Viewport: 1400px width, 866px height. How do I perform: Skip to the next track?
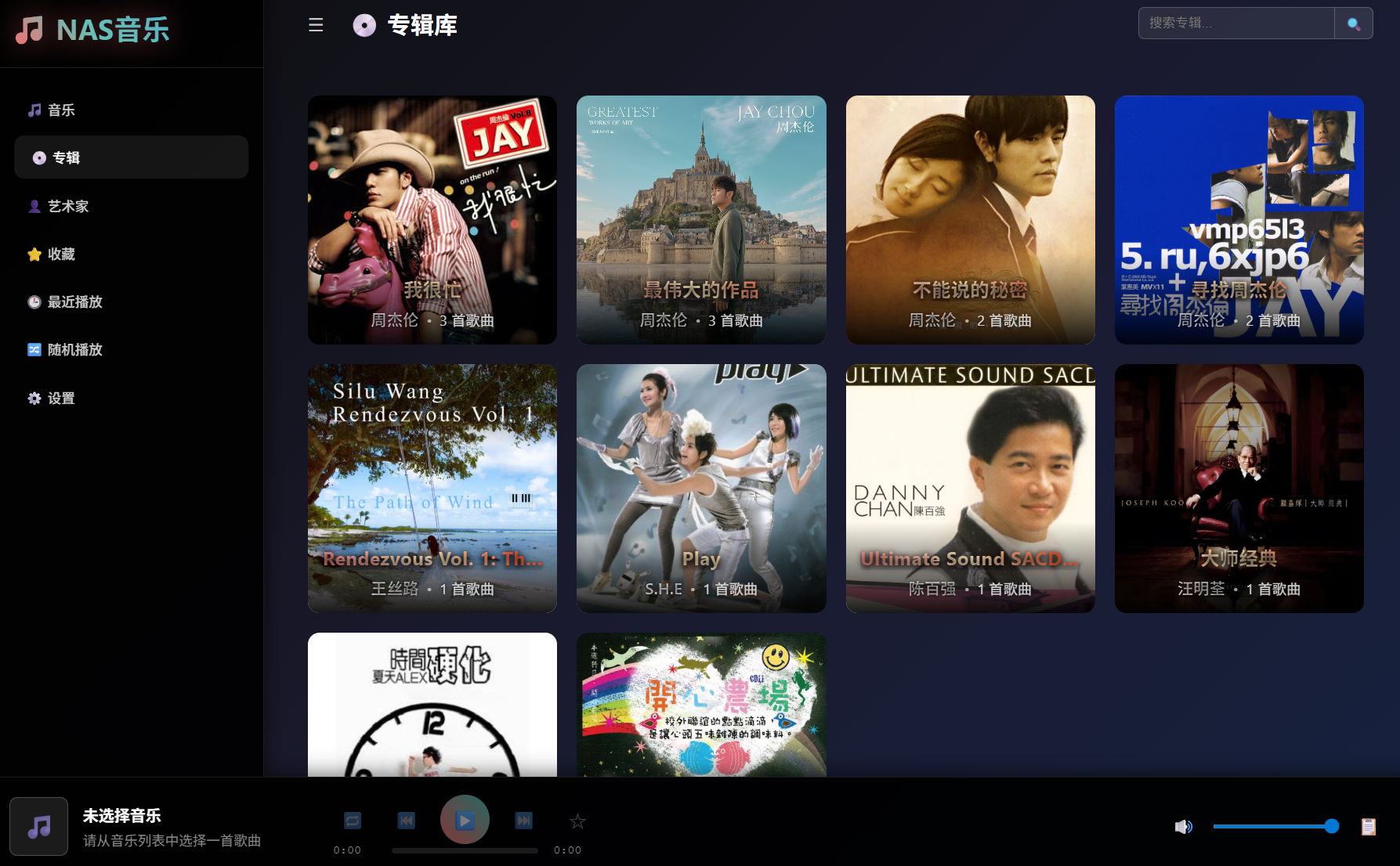pyautogui.click(x=523, y=821)
